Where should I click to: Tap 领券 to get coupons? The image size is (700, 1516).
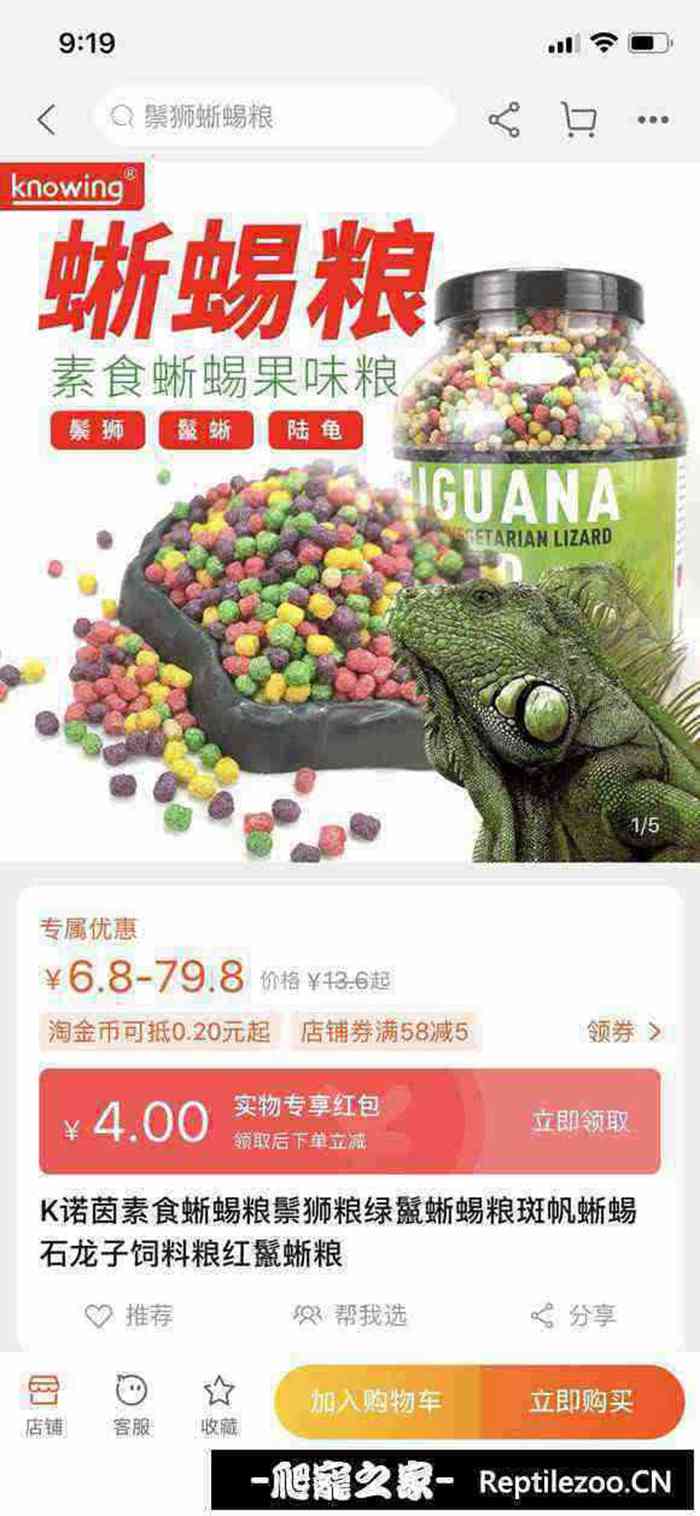(x=624, y=1031)
